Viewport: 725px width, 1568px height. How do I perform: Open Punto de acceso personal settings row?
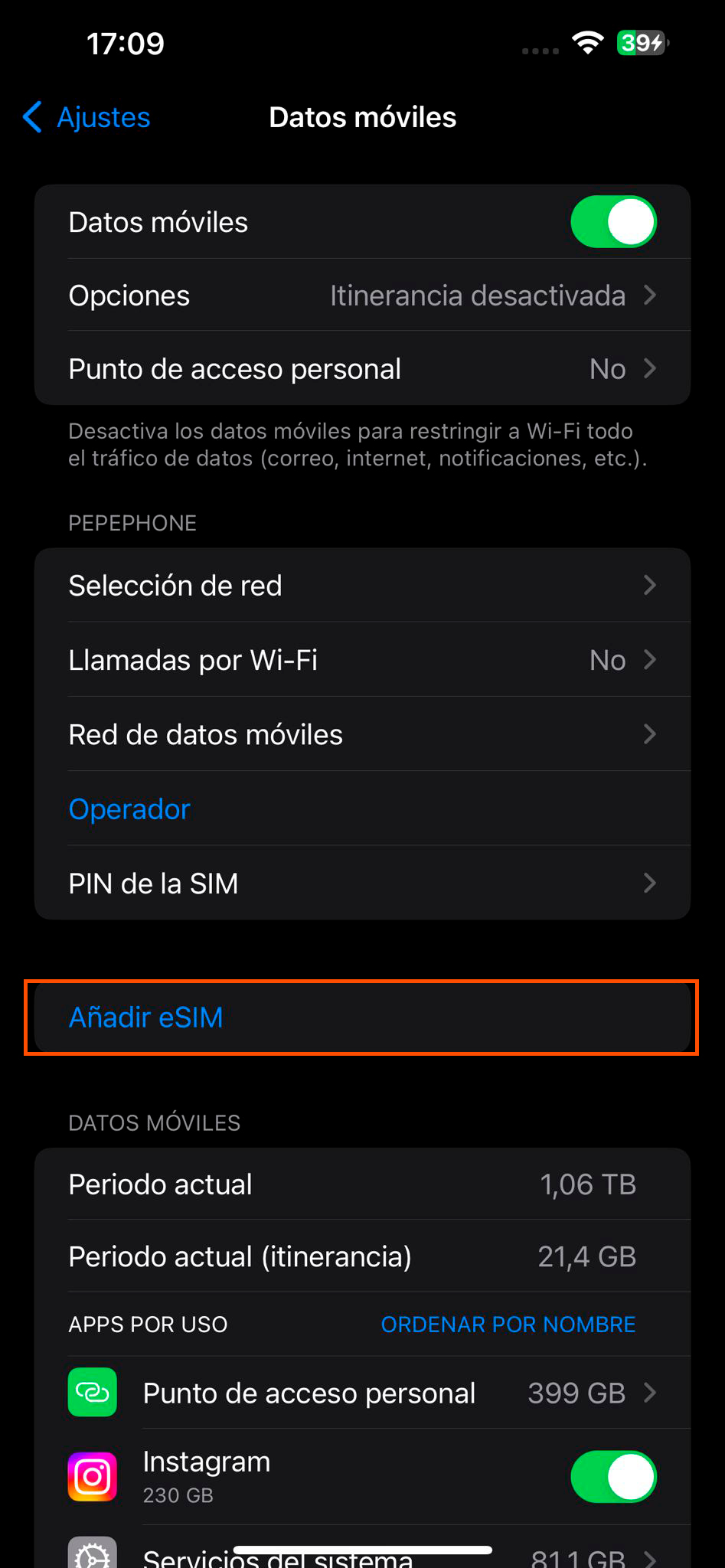tap(363, 369)
